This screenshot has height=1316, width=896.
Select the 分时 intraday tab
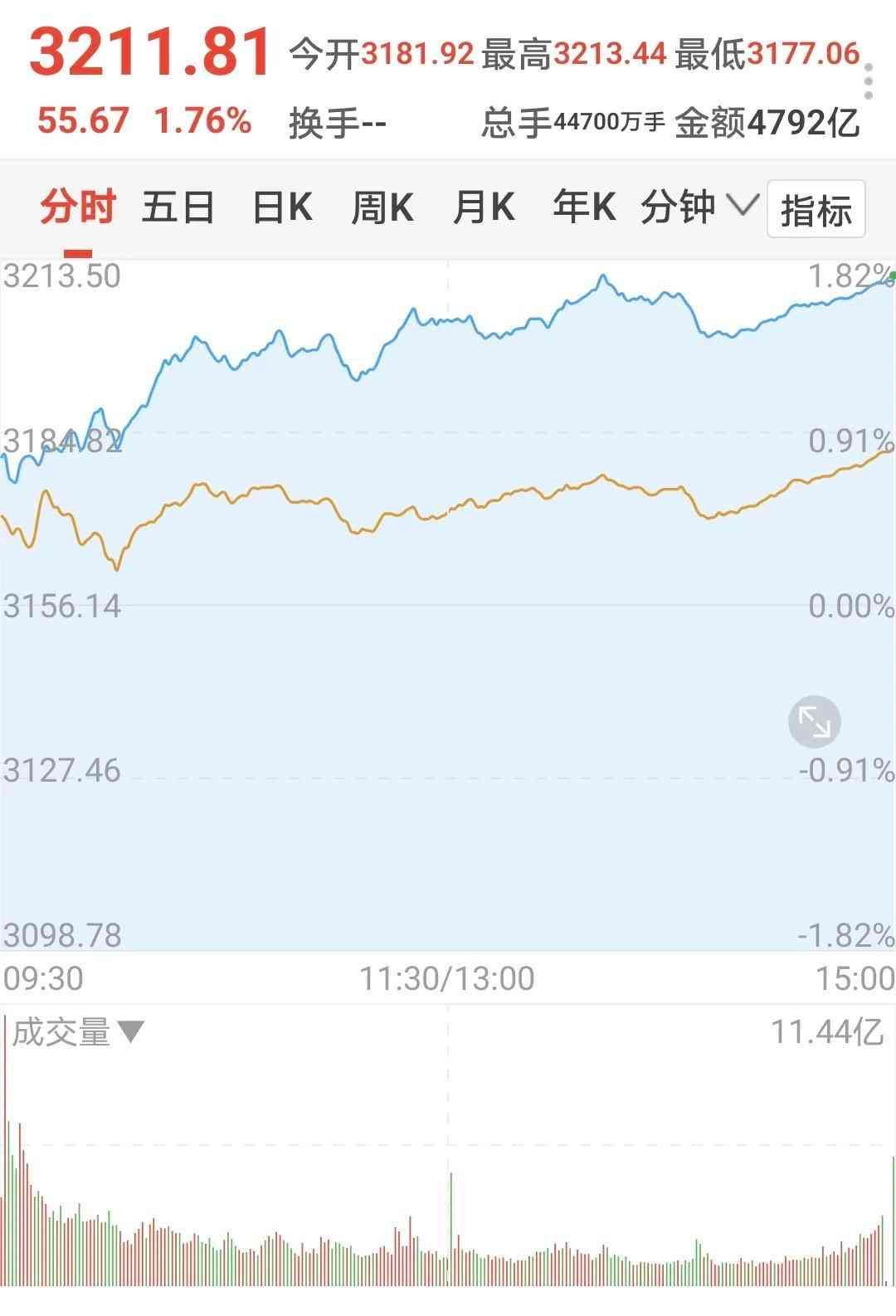tap(80, 207)
